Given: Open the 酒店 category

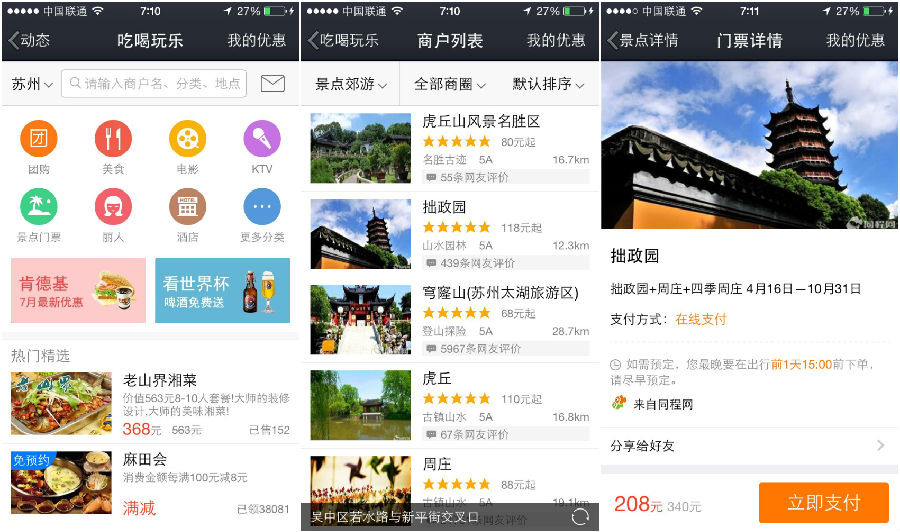Looking at the screenshot, I should (x=187, y=208).
